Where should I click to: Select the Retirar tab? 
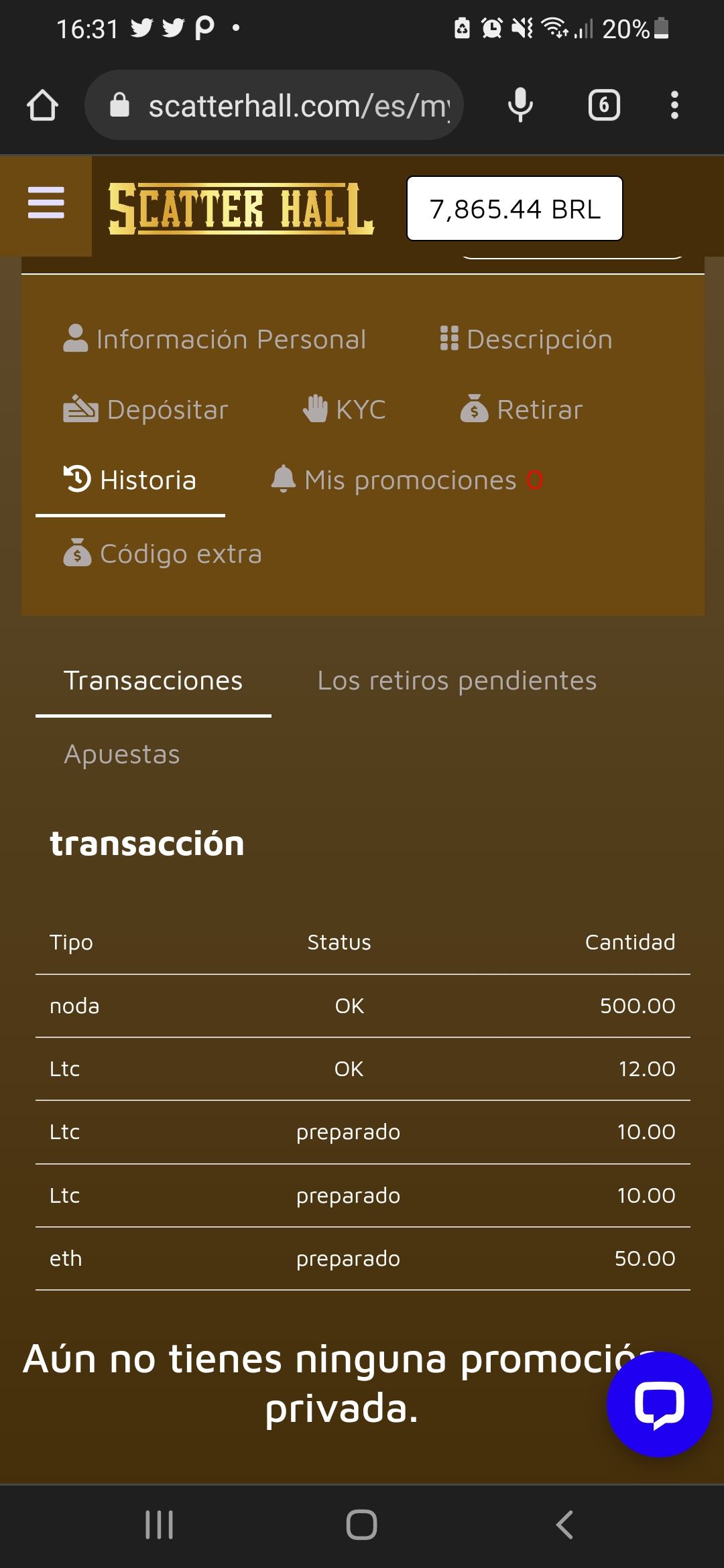[522, 409]
